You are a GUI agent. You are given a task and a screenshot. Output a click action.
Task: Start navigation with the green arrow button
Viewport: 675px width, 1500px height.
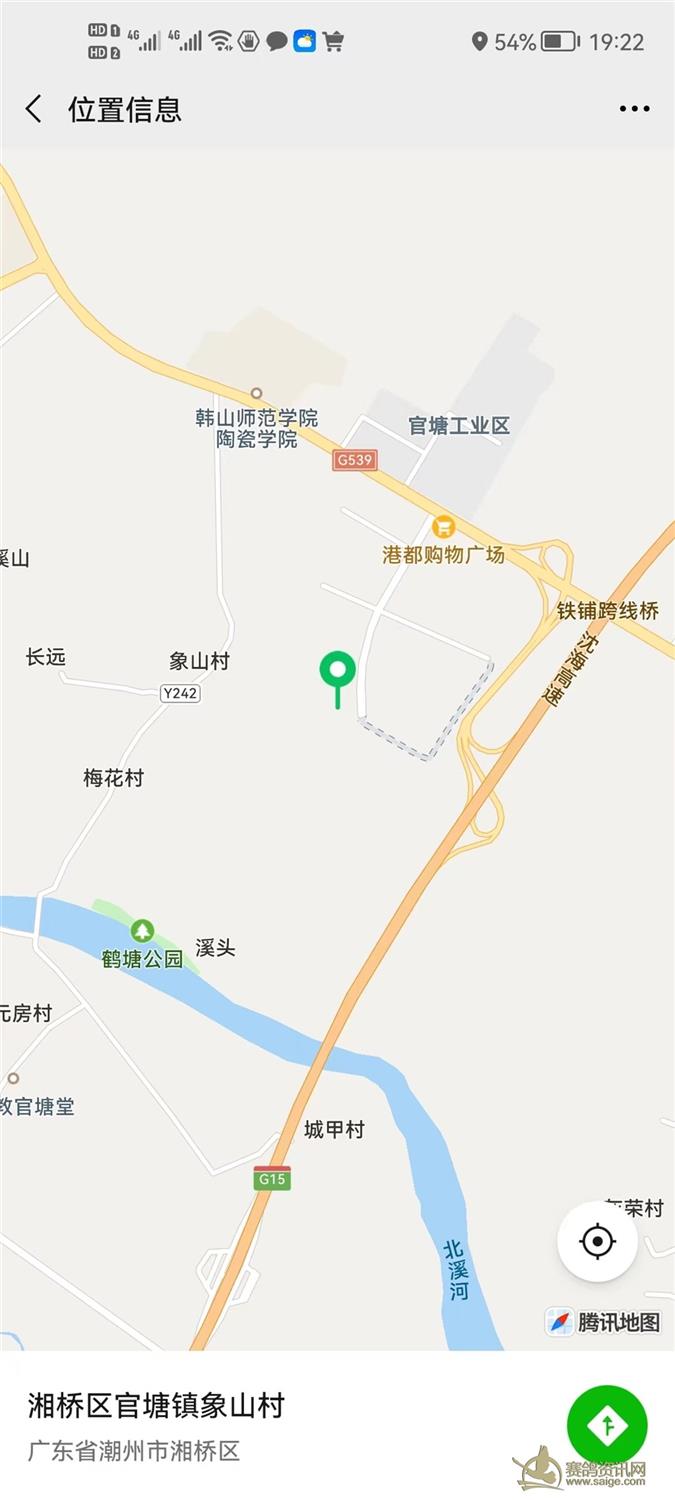pos(607,1423)
